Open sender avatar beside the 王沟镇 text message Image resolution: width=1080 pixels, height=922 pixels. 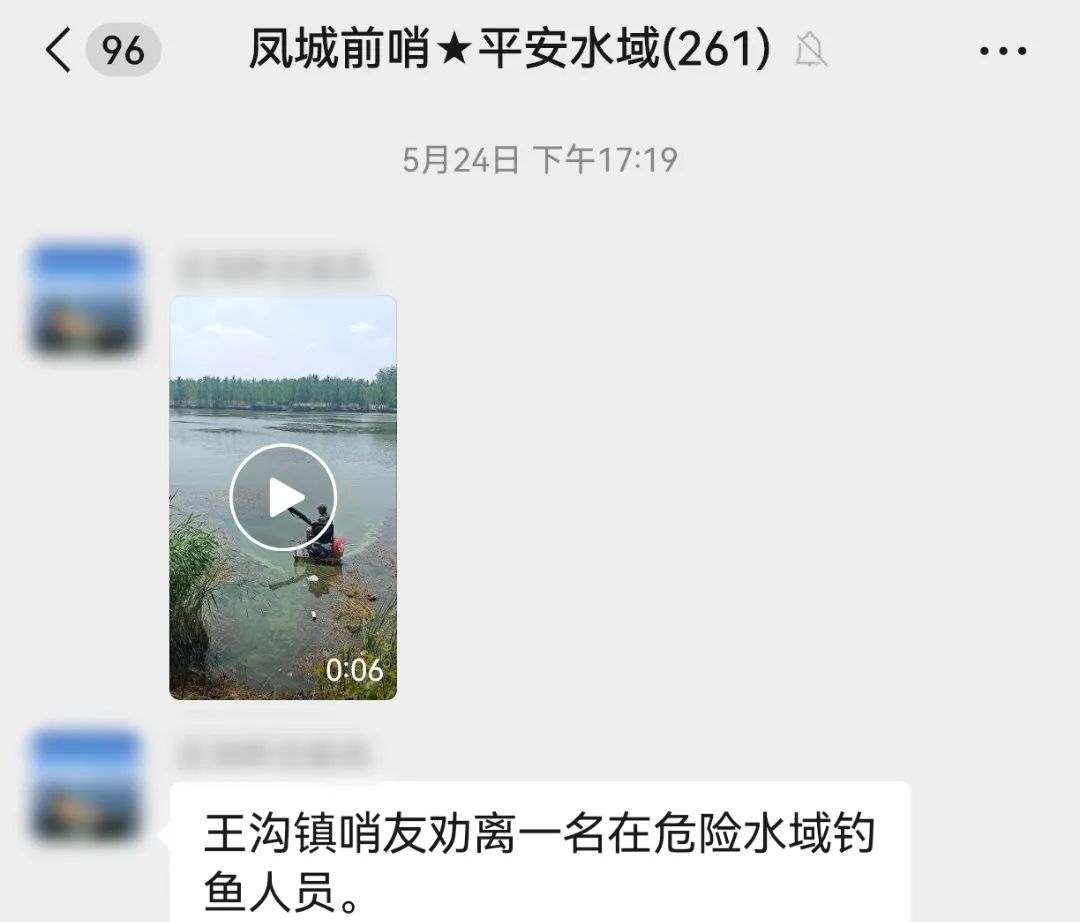[84, 785]
